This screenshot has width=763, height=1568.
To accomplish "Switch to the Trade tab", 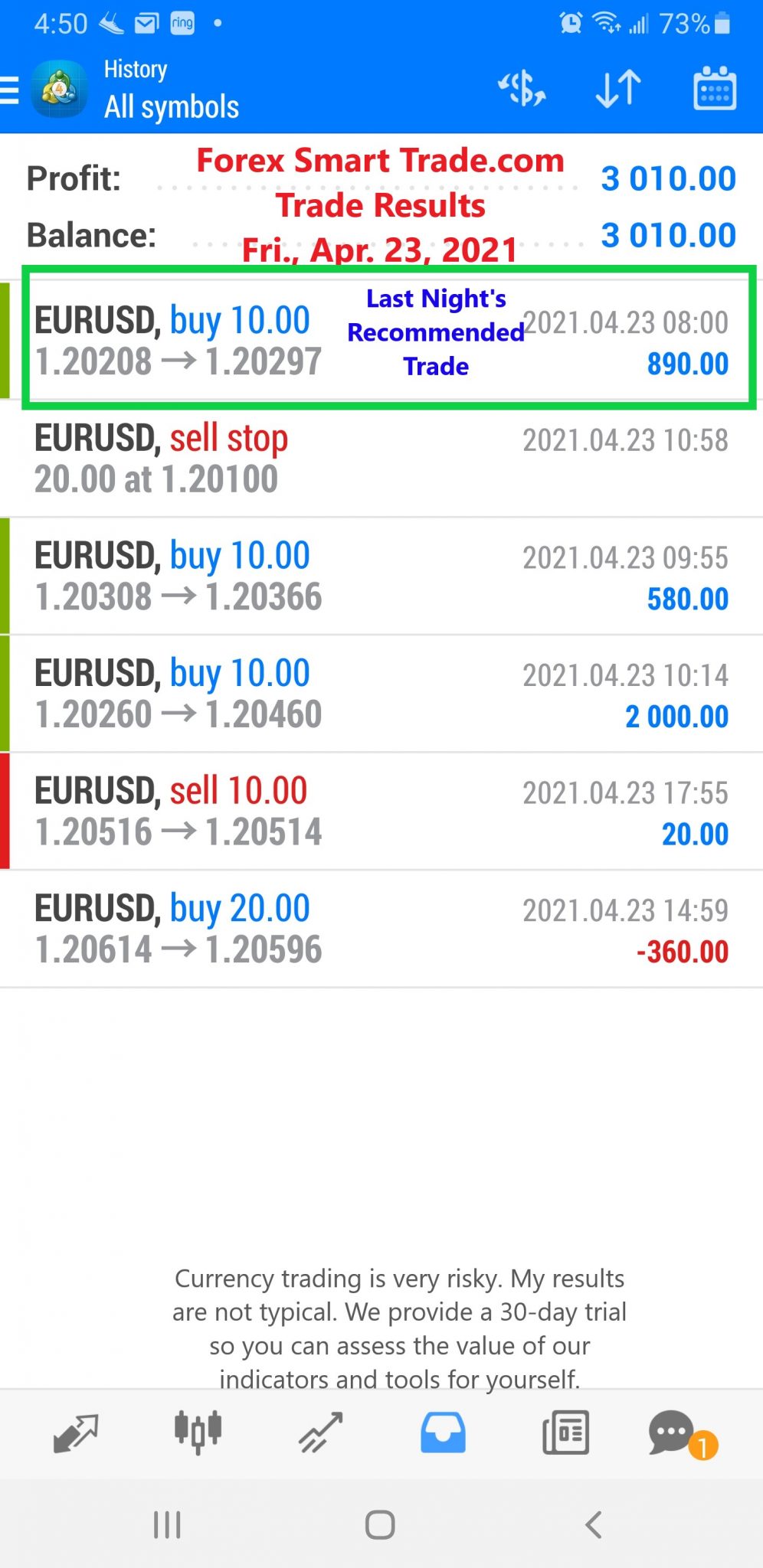I will 320,1432.
